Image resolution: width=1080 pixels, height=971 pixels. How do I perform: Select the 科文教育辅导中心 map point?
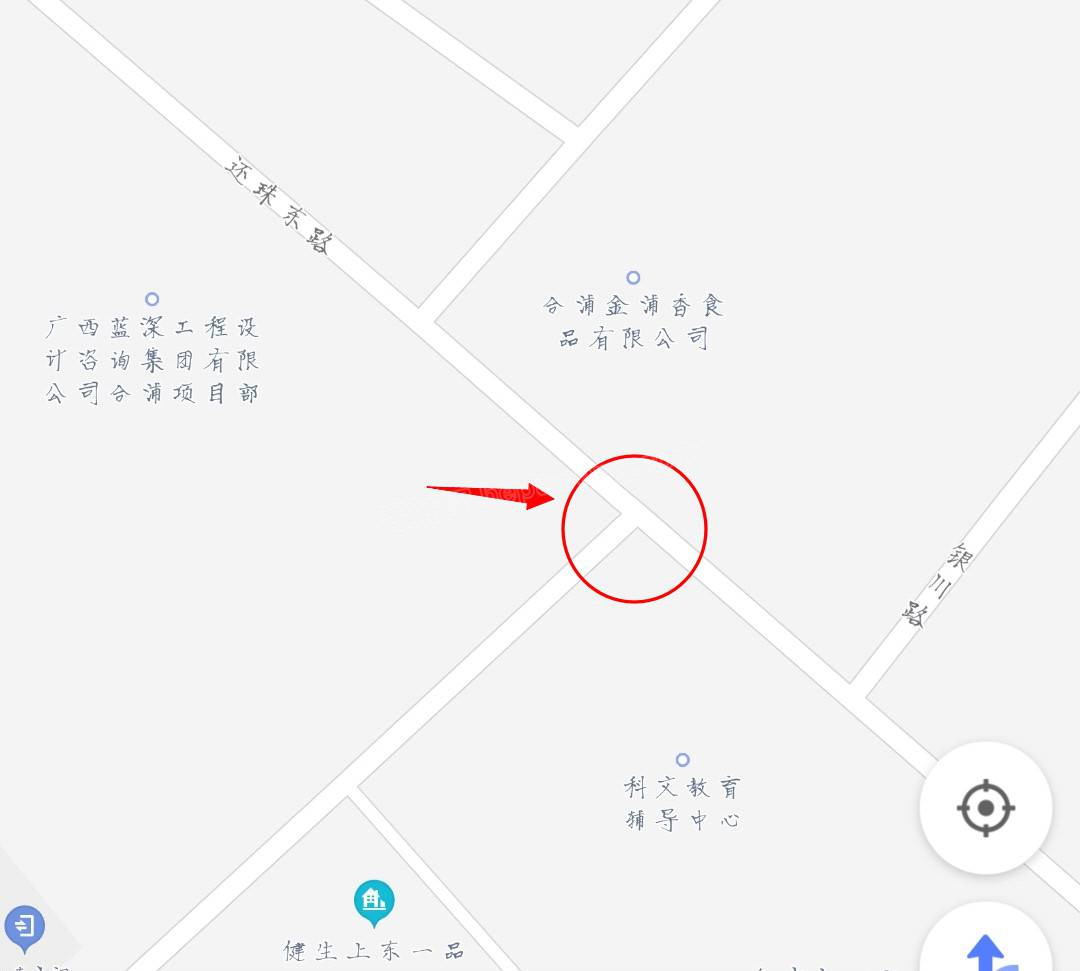[683, 760]
